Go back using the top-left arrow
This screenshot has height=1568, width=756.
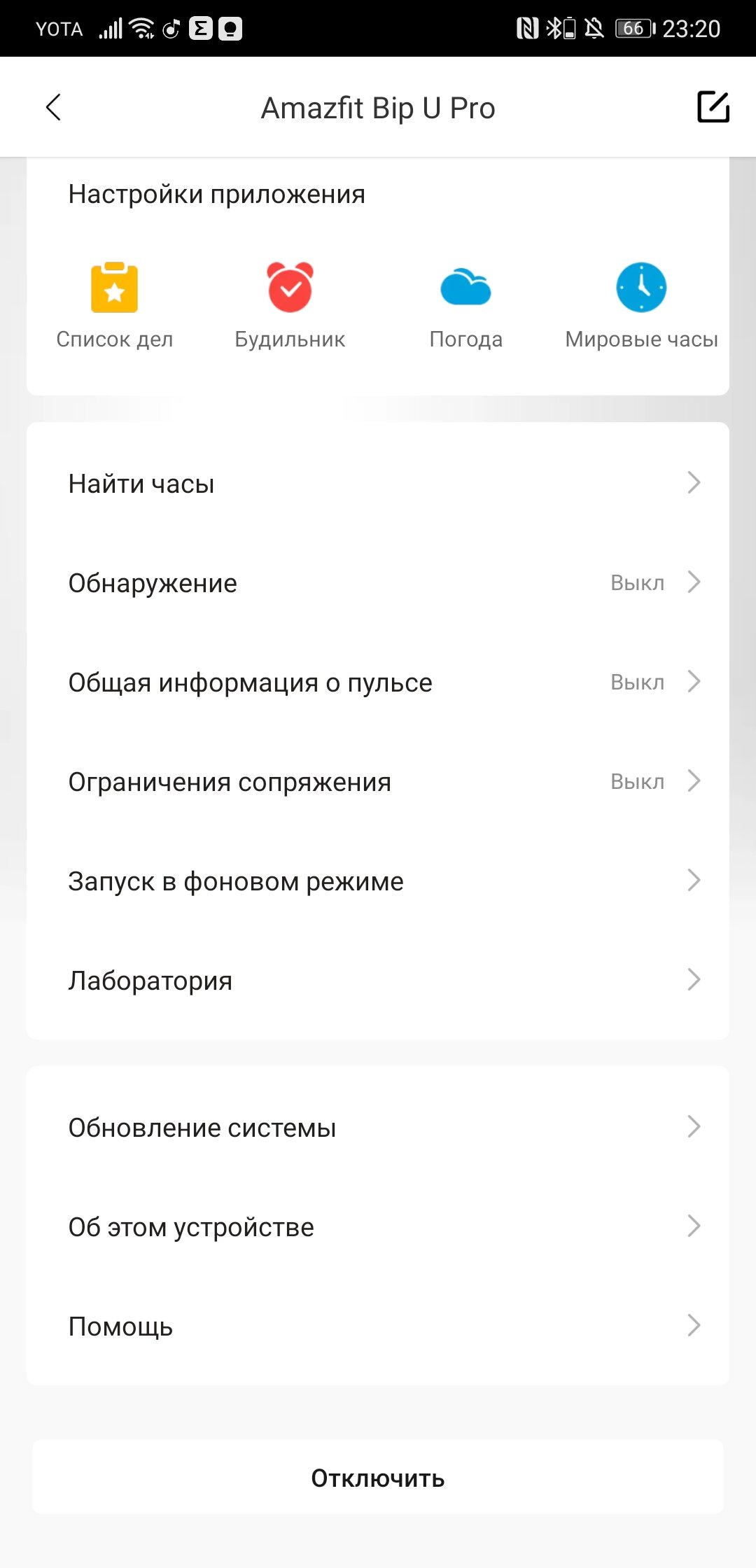[53, 108]
